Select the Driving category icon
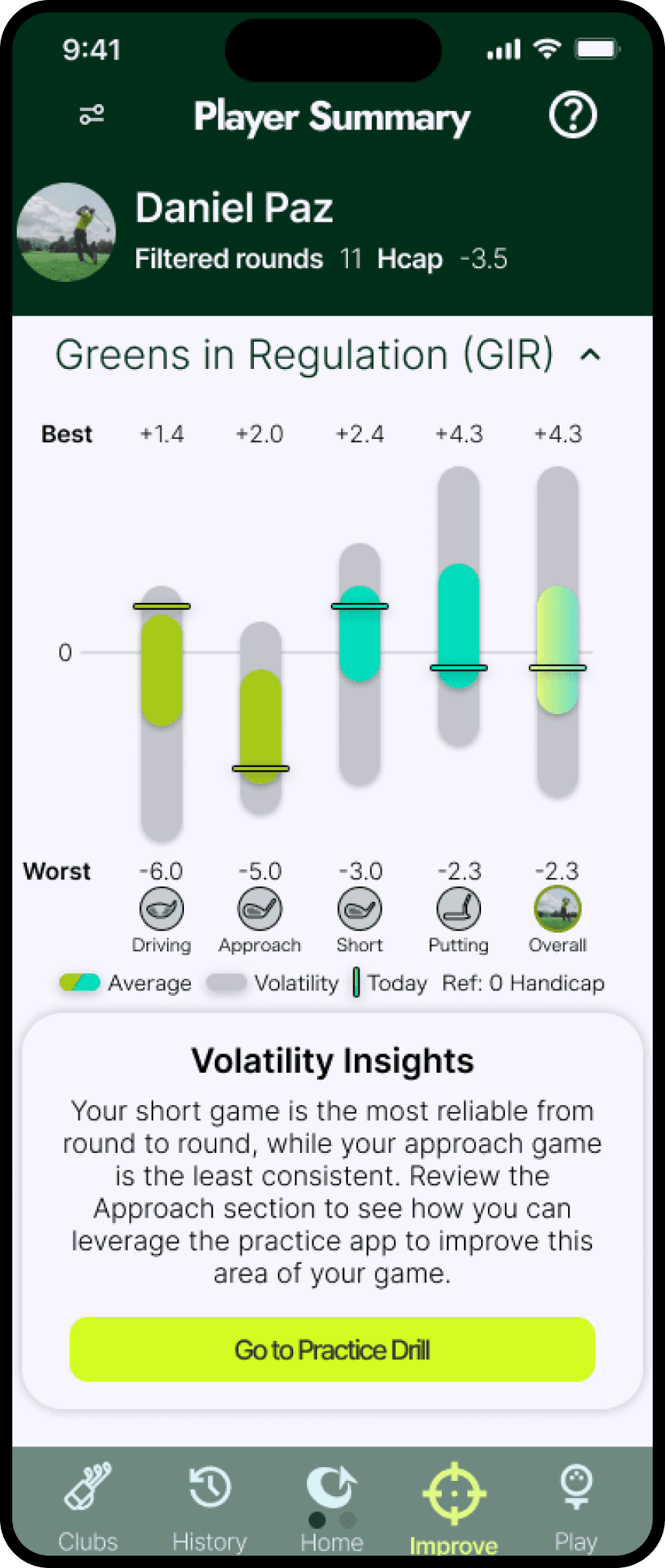Screen dimensions: 665x1568 (162, 909)
